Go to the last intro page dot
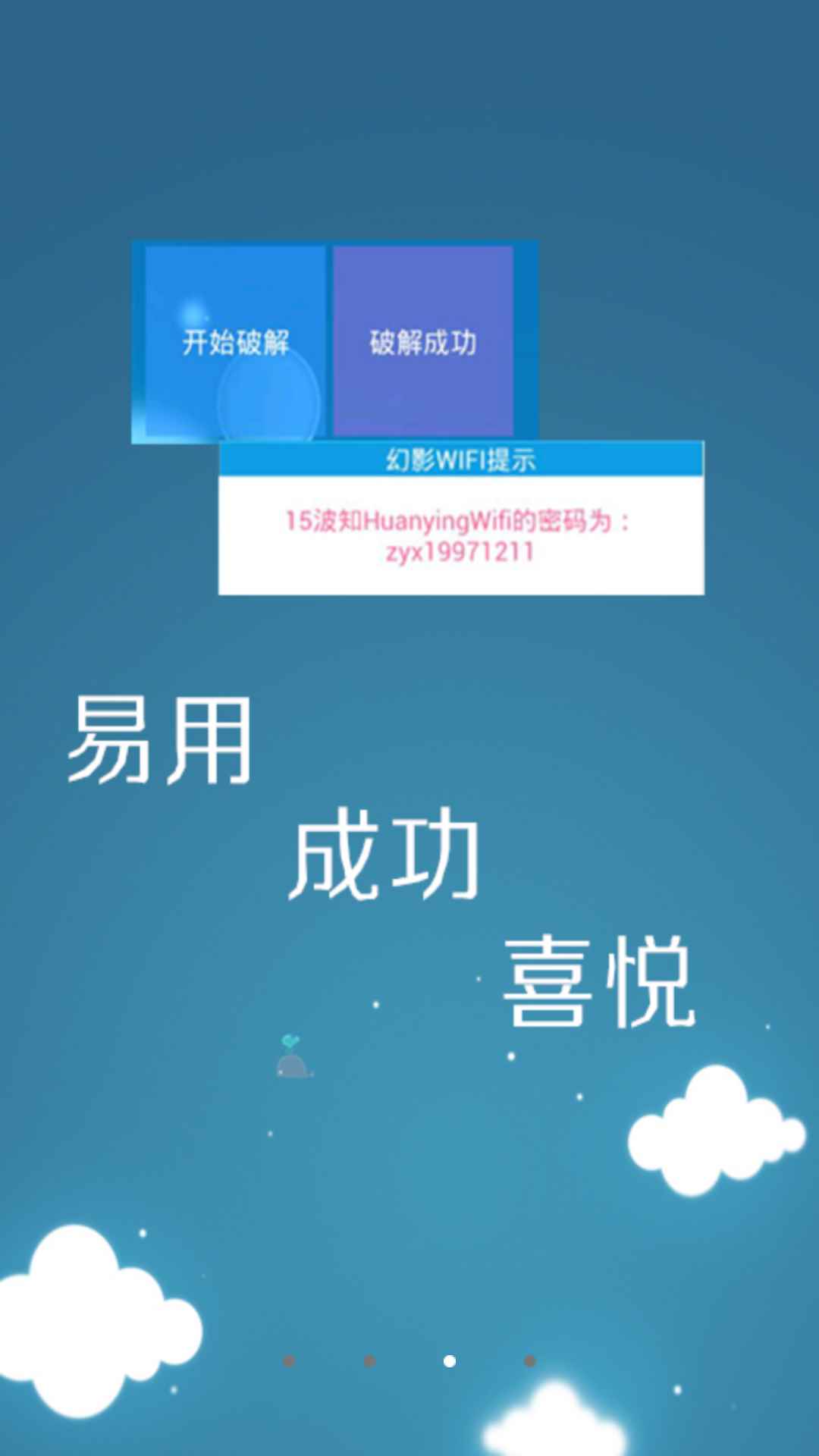Image resolution: width=819 pixels, height=1456 pixels. pos(530,1361)
